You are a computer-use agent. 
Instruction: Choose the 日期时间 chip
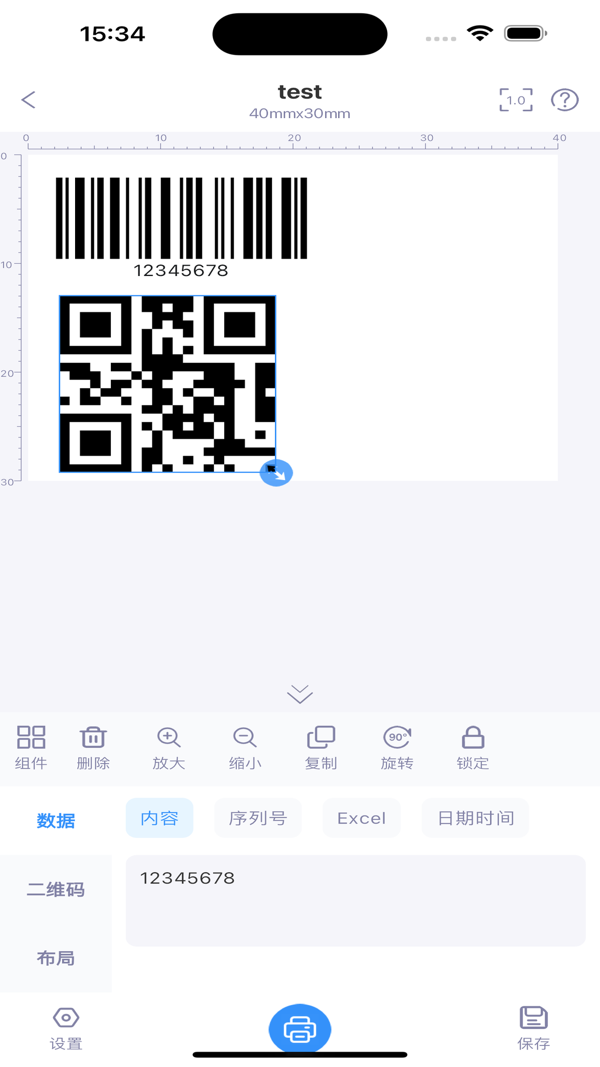coord(476,818)
